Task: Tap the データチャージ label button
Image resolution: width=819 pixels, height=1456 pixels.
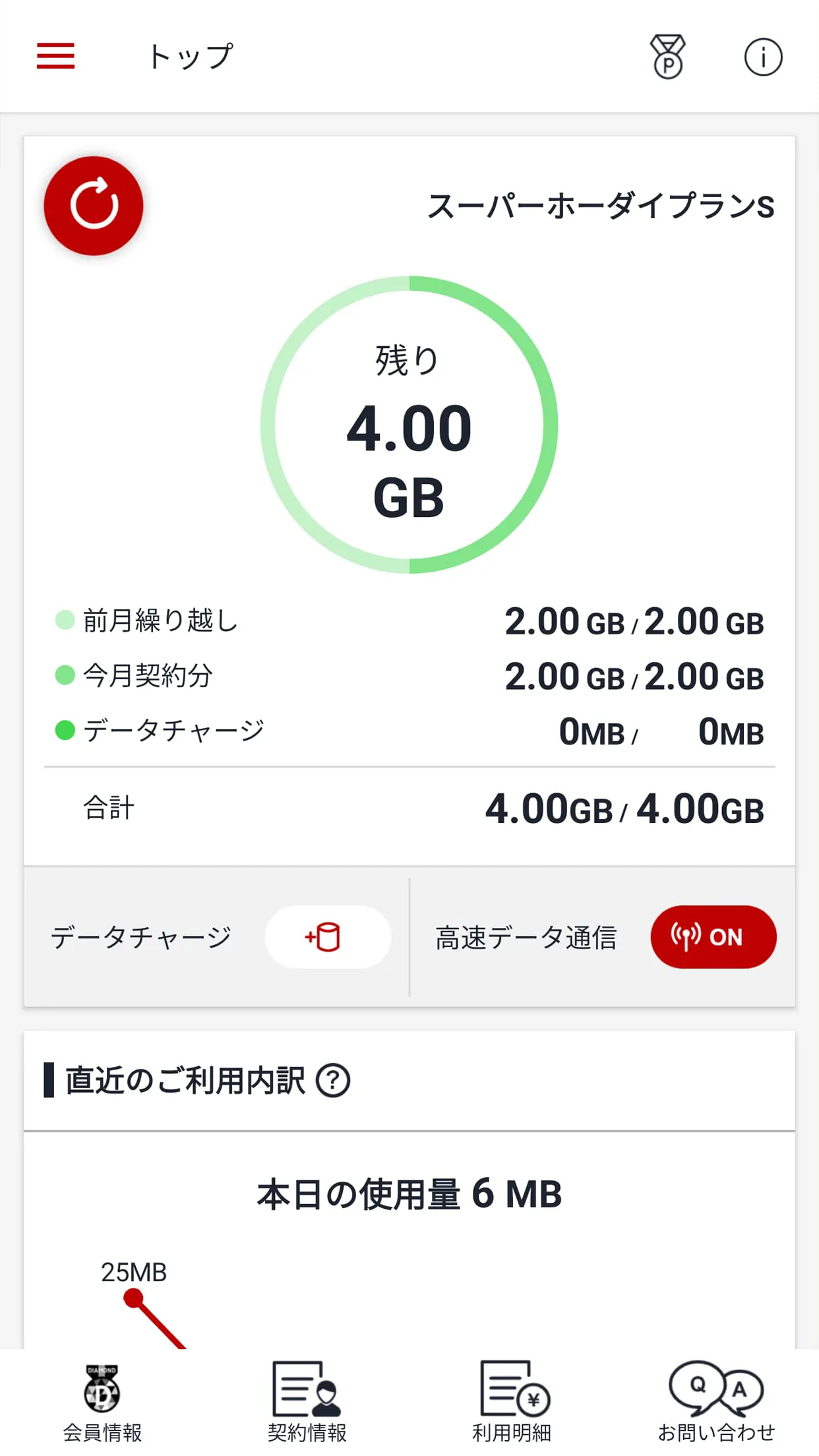Action: 142,936
